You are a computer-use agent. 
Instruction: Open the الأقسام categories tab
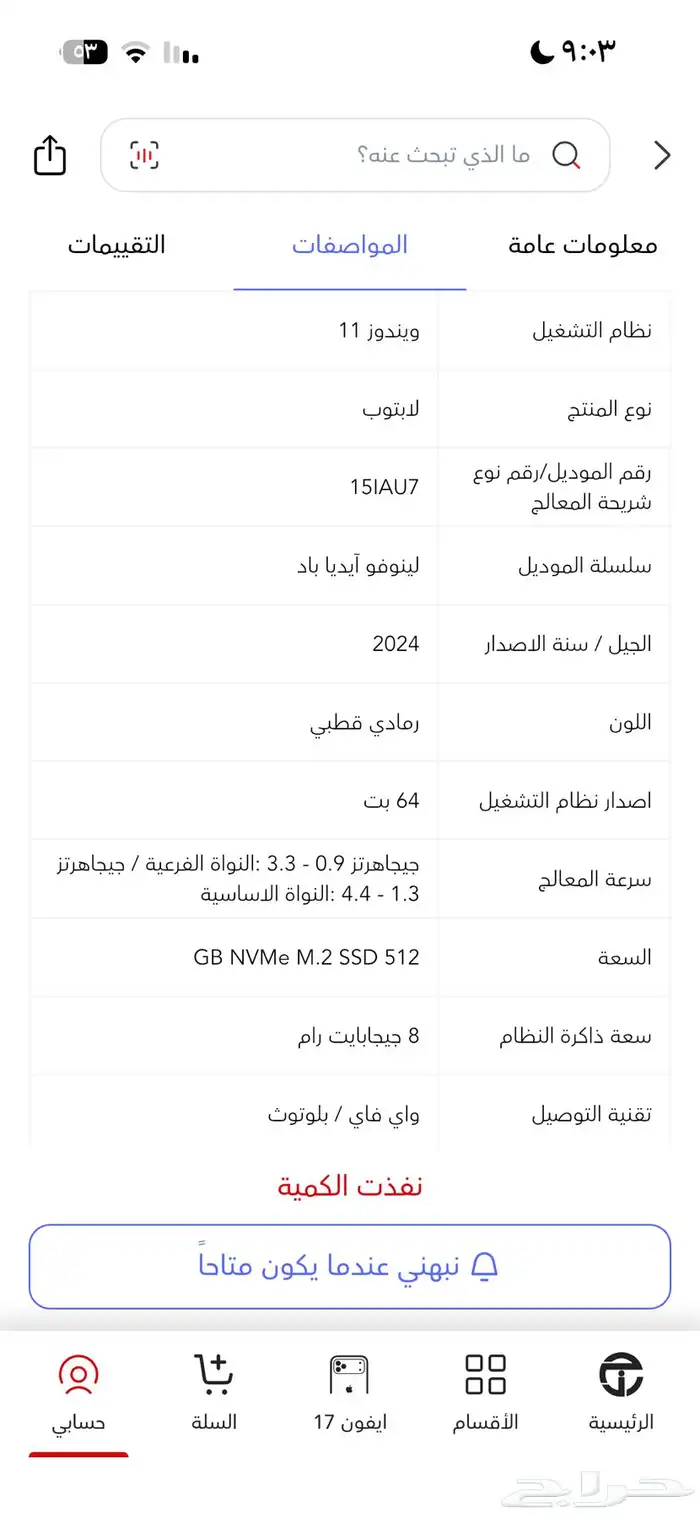(486, 1390)
